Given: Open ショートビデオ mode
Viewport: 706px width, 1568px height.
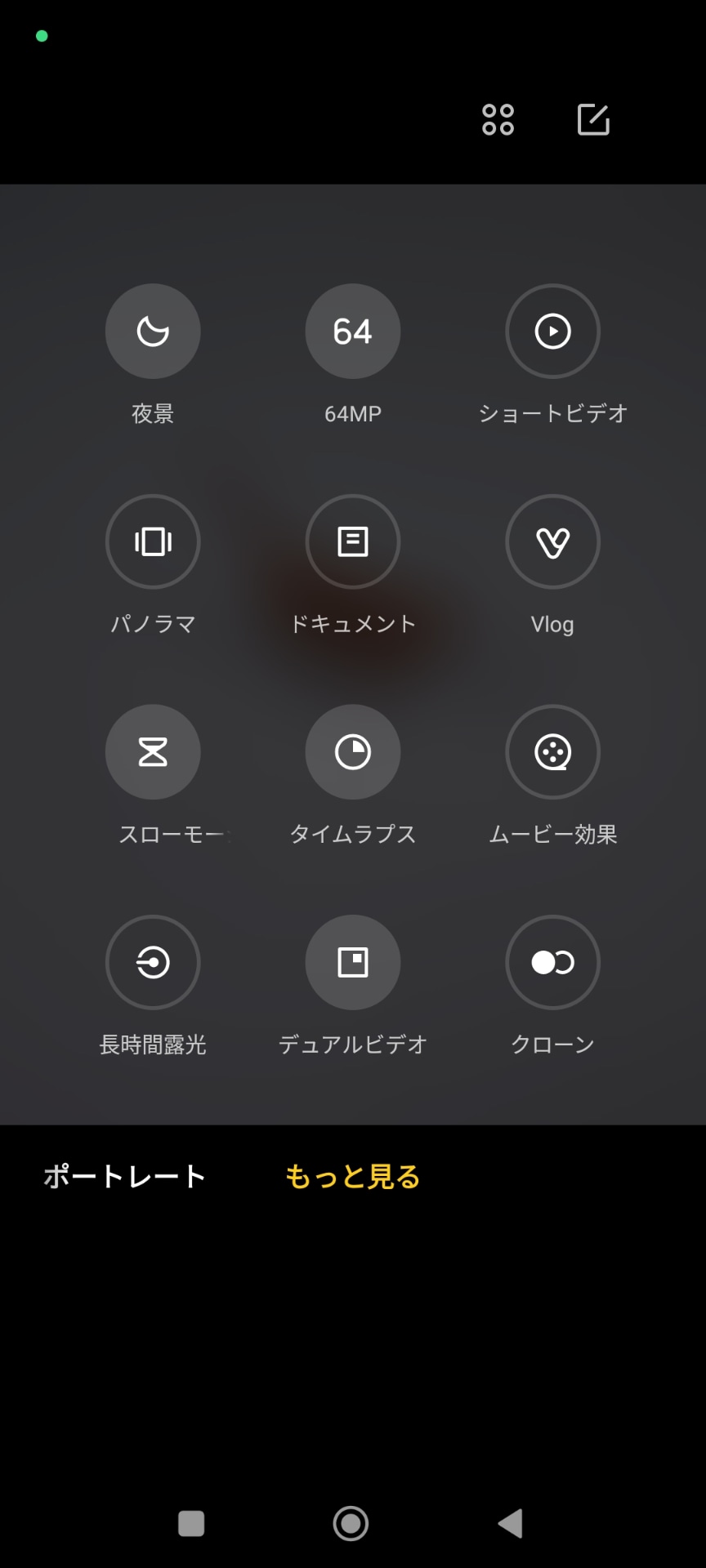Looking at the screenshot, I should pyautogui.click(x=553, y=332).
